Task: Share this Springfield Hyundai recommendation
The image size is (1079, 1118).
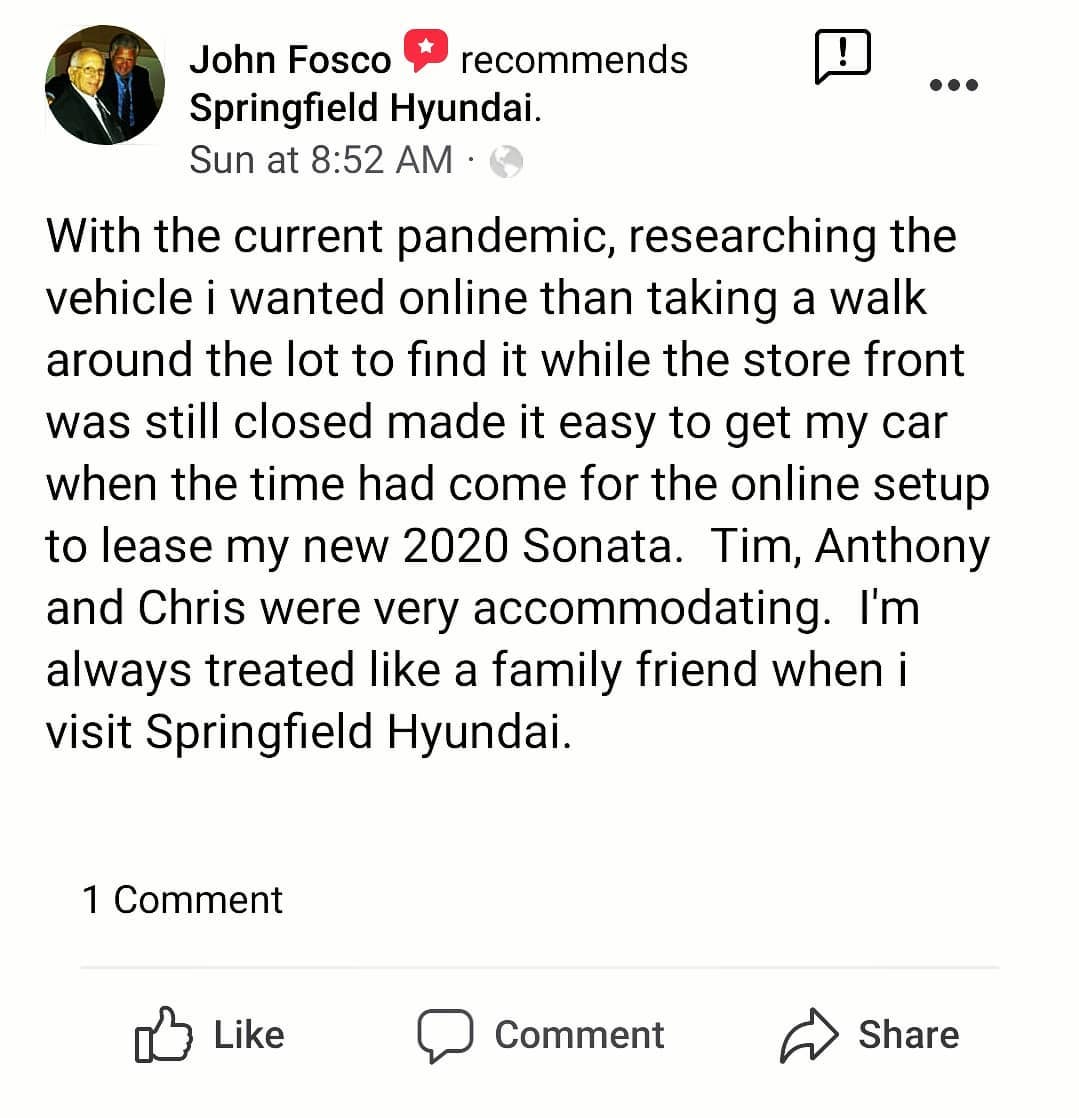Action: (x=869, y=1035)
